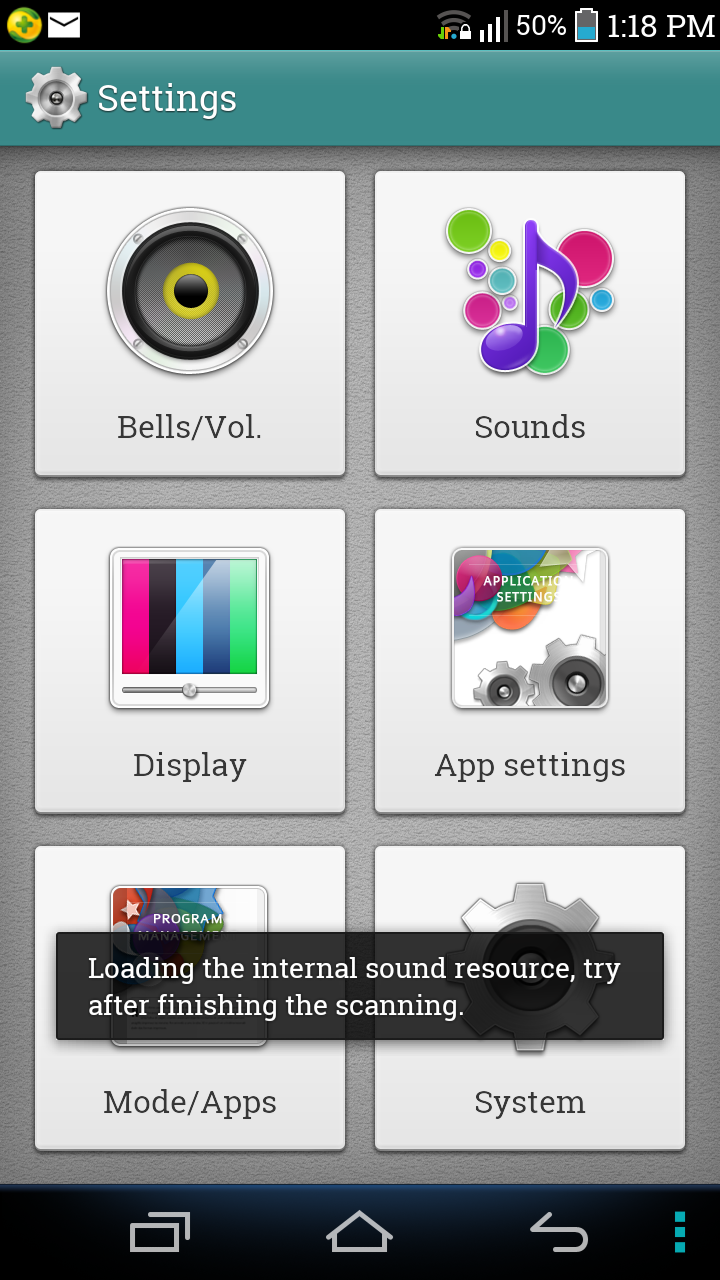Open the three-dot menu in navigation bar

(x=680, y=1232)
